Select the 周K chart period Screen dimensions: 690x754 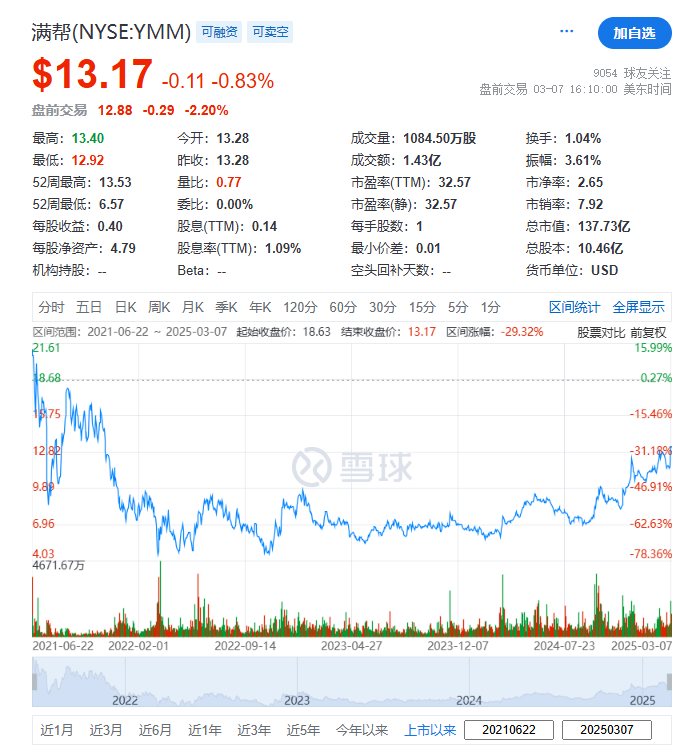[159, 307]
